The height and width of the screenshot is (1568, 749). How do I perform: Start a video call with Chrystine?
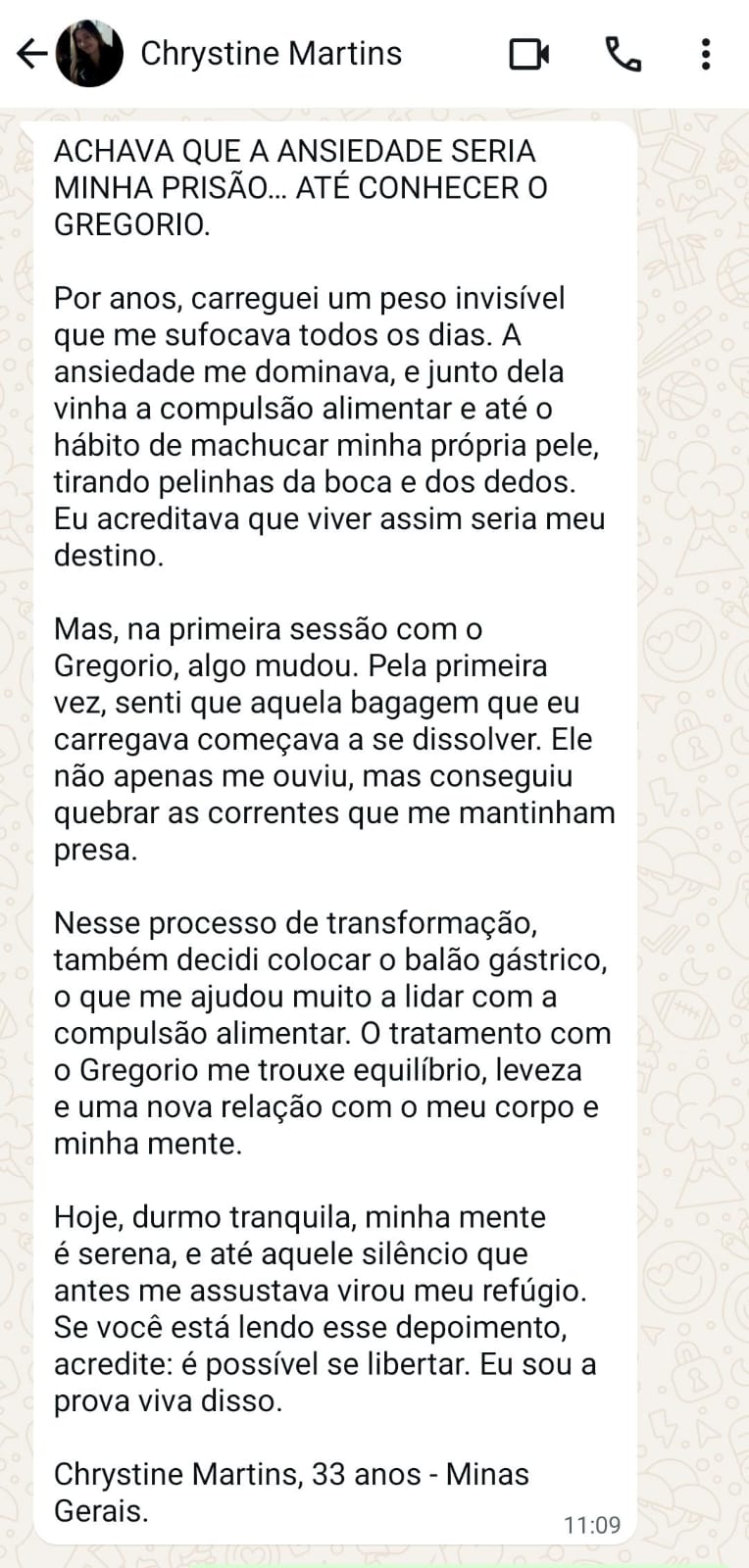click(x=529, y=54)
